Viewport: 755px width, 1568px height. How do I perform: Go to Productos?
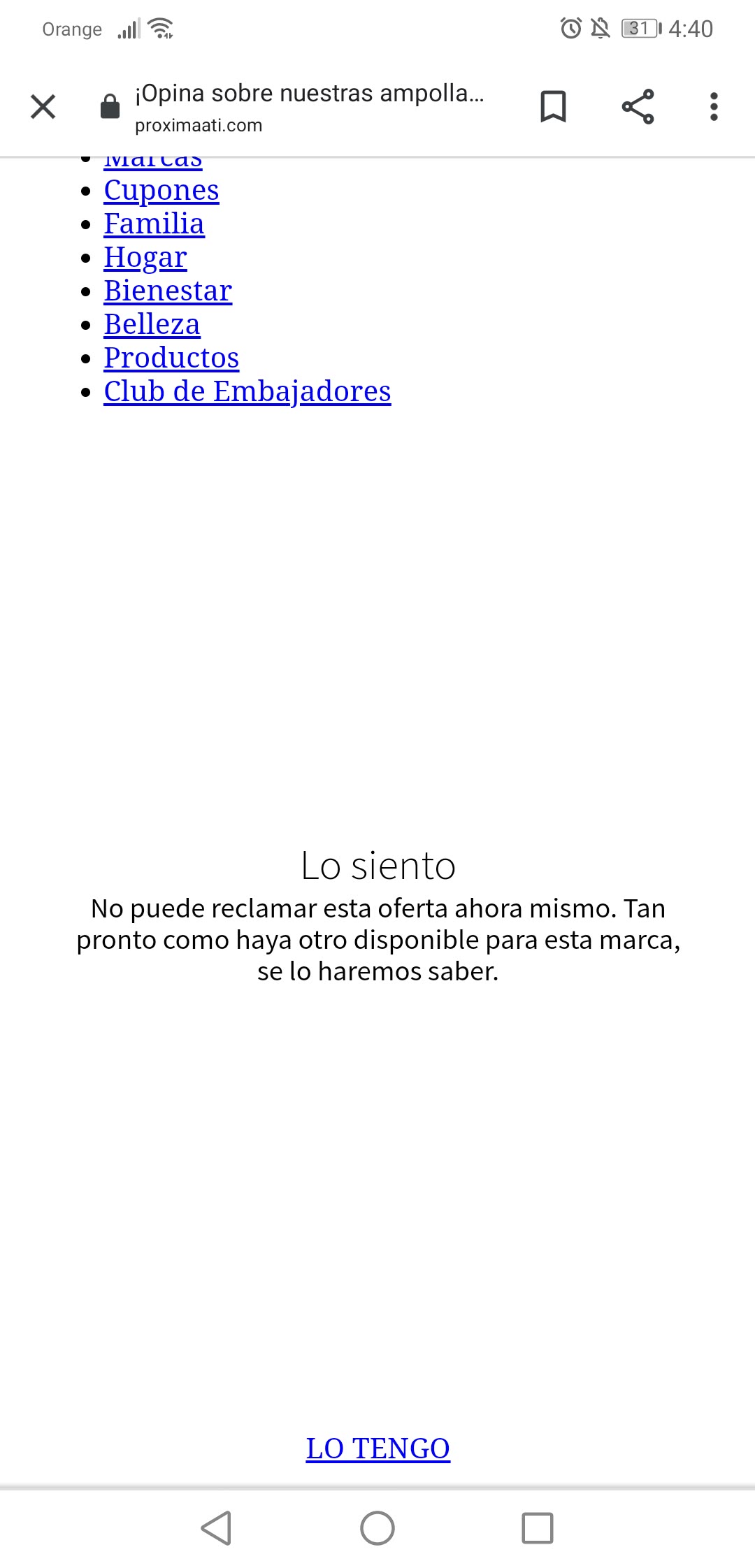(171, 358)
